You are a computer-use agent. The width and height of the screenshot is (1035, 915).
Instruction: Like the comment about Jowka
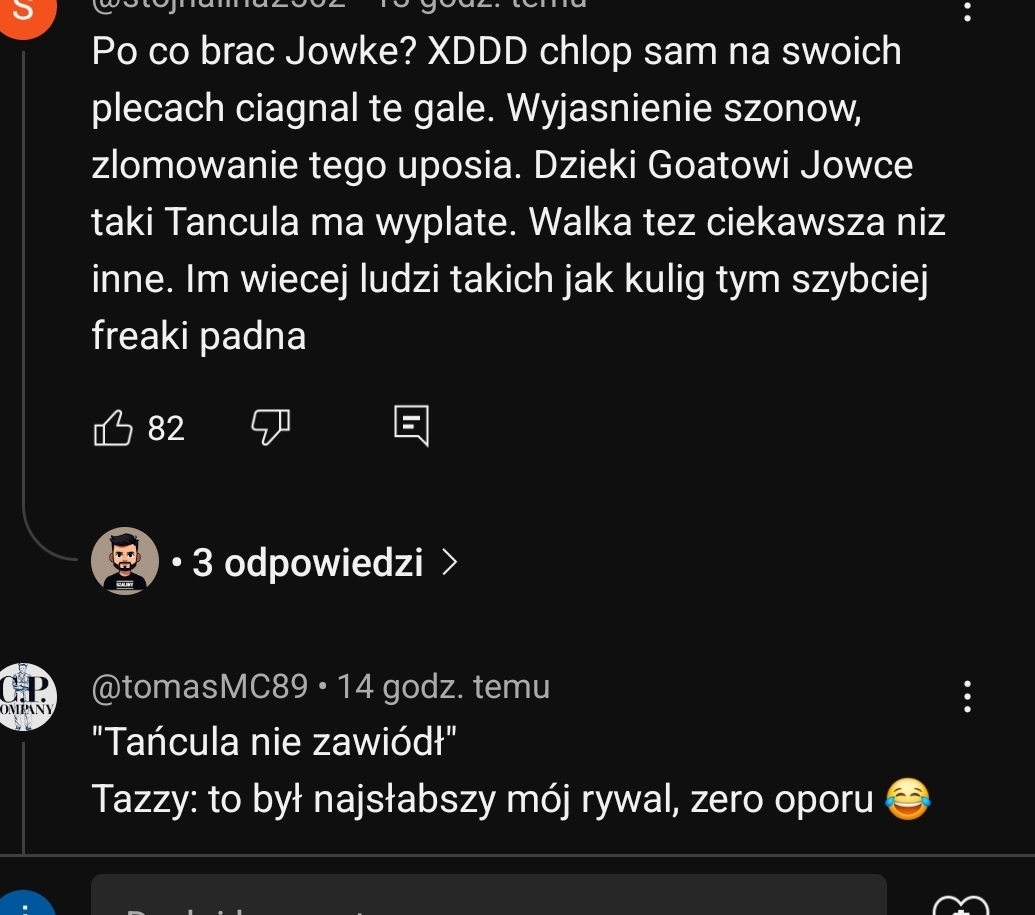[113, 427]
